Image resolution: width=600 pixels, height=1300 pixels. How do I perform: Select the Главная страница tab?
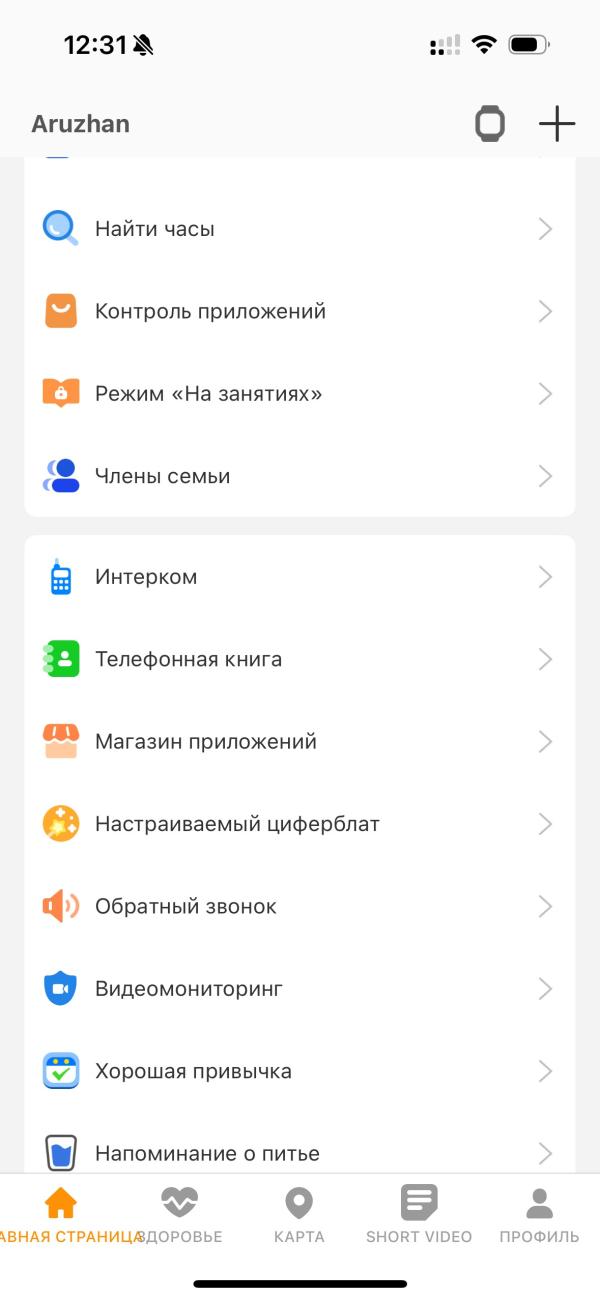pos(62,1214)
